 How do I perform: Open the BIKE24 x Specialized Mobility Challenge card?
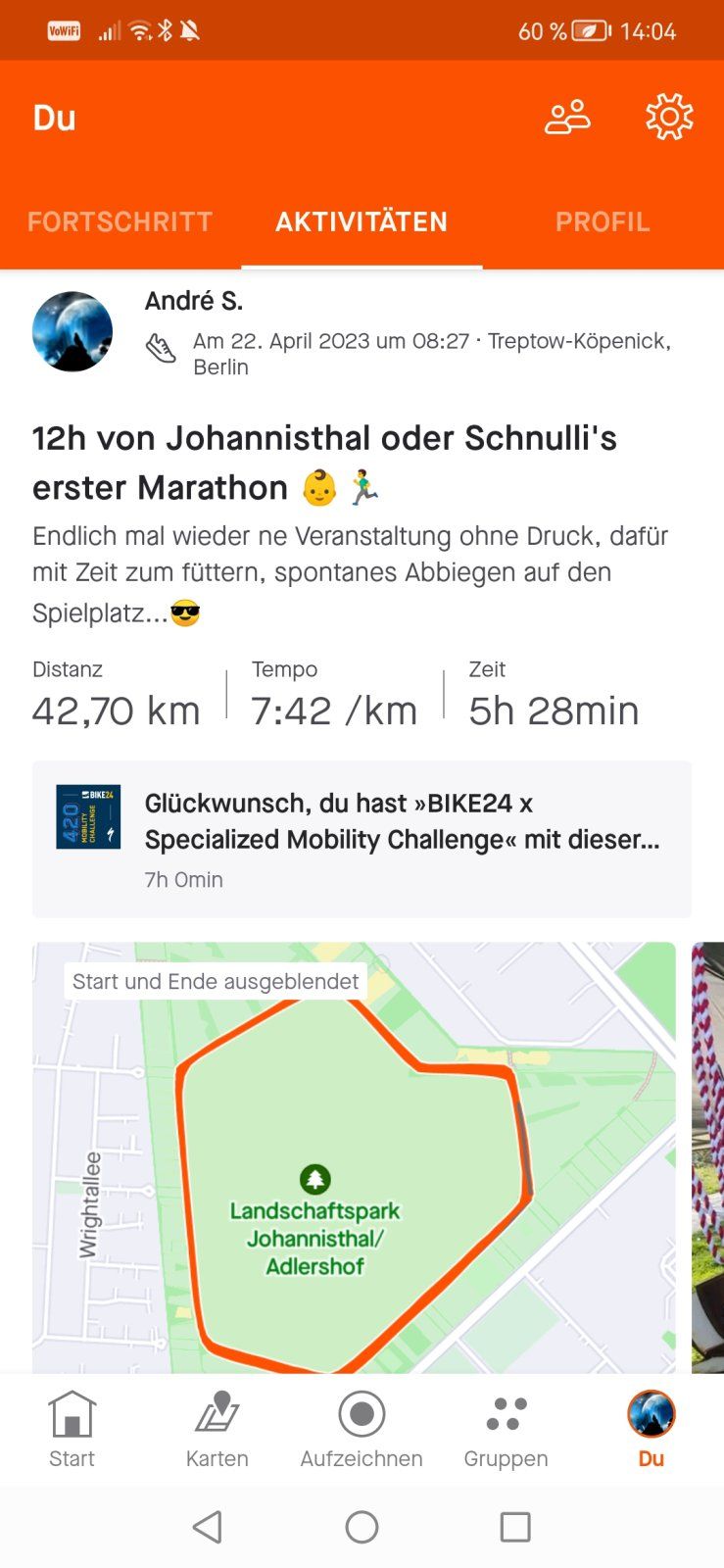[x=362, y=839]
